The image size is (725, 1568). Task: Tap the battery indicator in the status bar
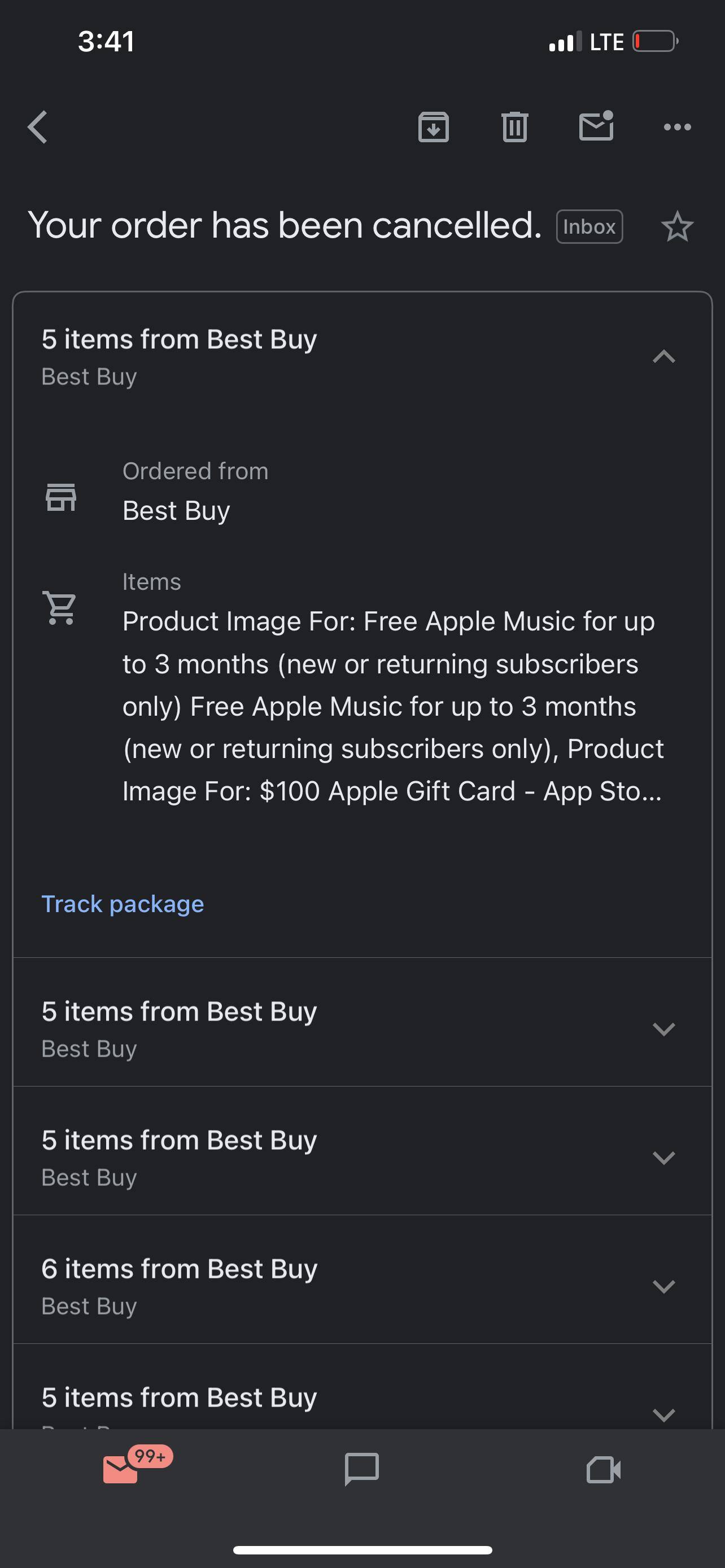pos(653,41)
